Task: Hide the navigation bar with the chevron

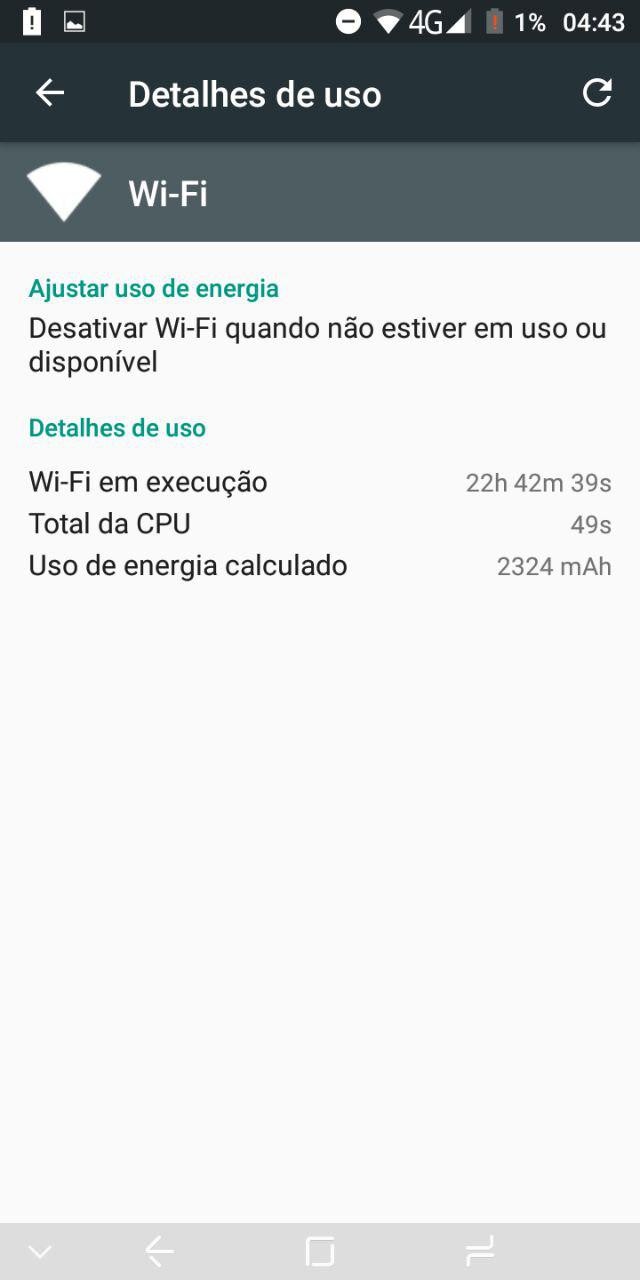Action: pyautogui.click(x=40, y=1251)
